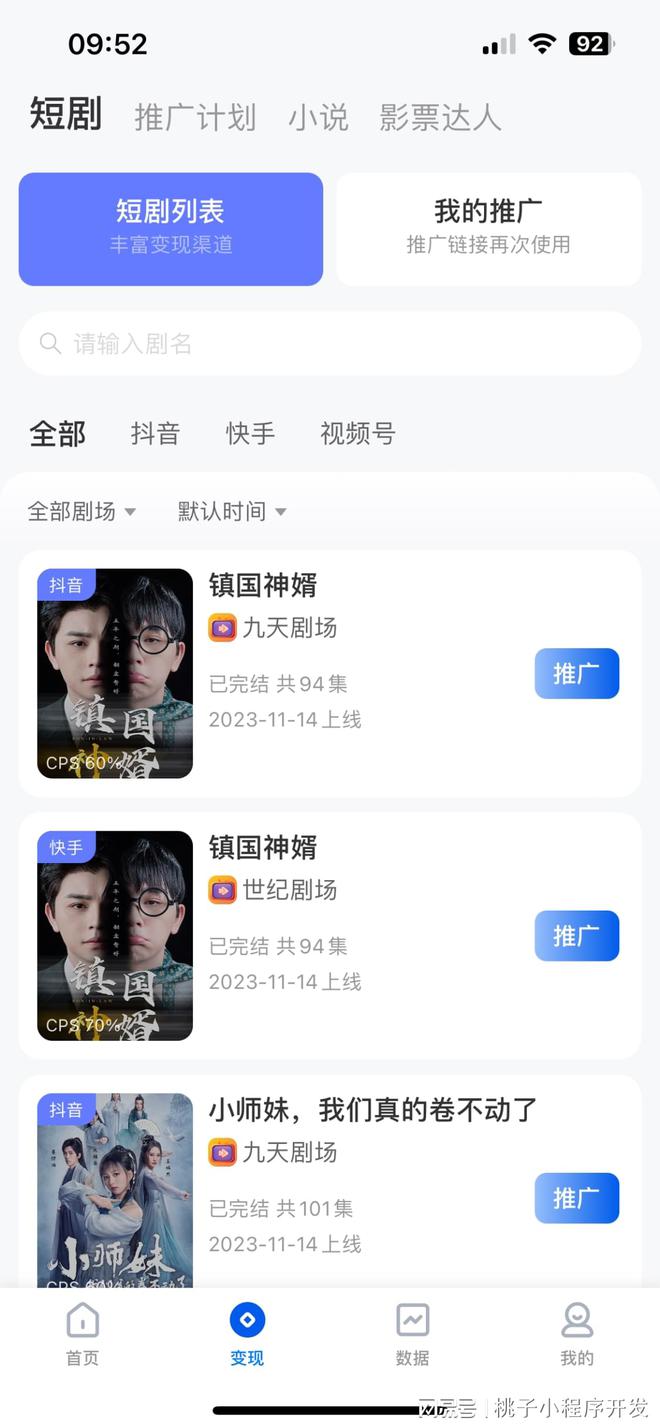Open 我的推广 segment
The height and width of the screenshot is (1428, 660).
point(489,229)
